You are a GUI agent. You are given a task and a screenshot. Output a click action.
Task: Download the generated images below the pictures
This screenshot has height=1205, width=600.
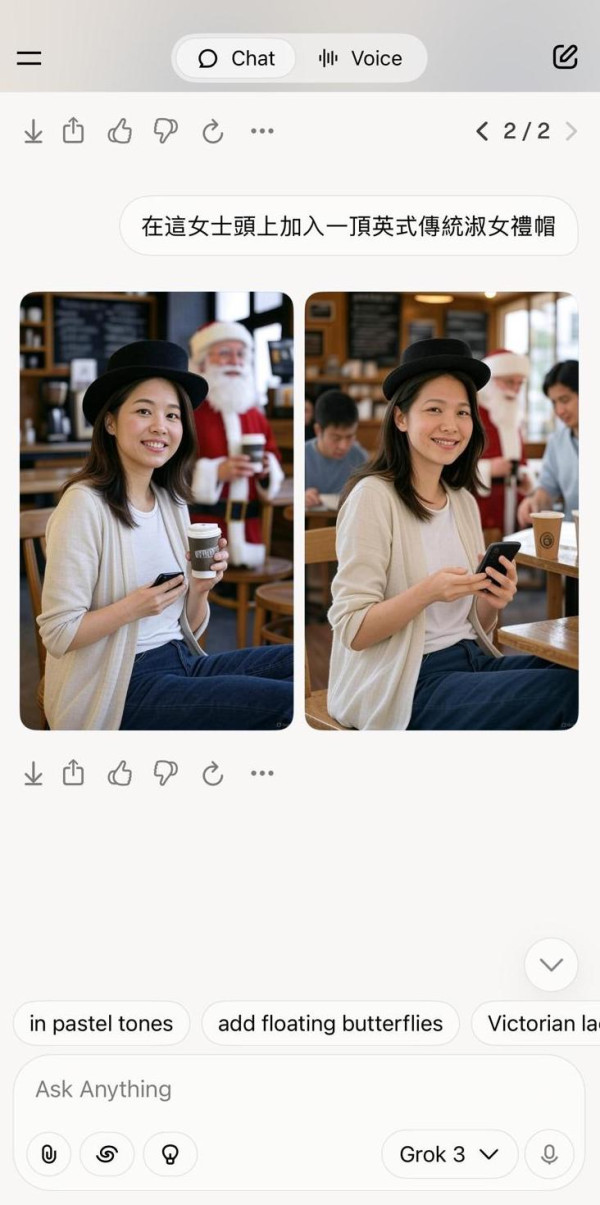coord(33,773)
